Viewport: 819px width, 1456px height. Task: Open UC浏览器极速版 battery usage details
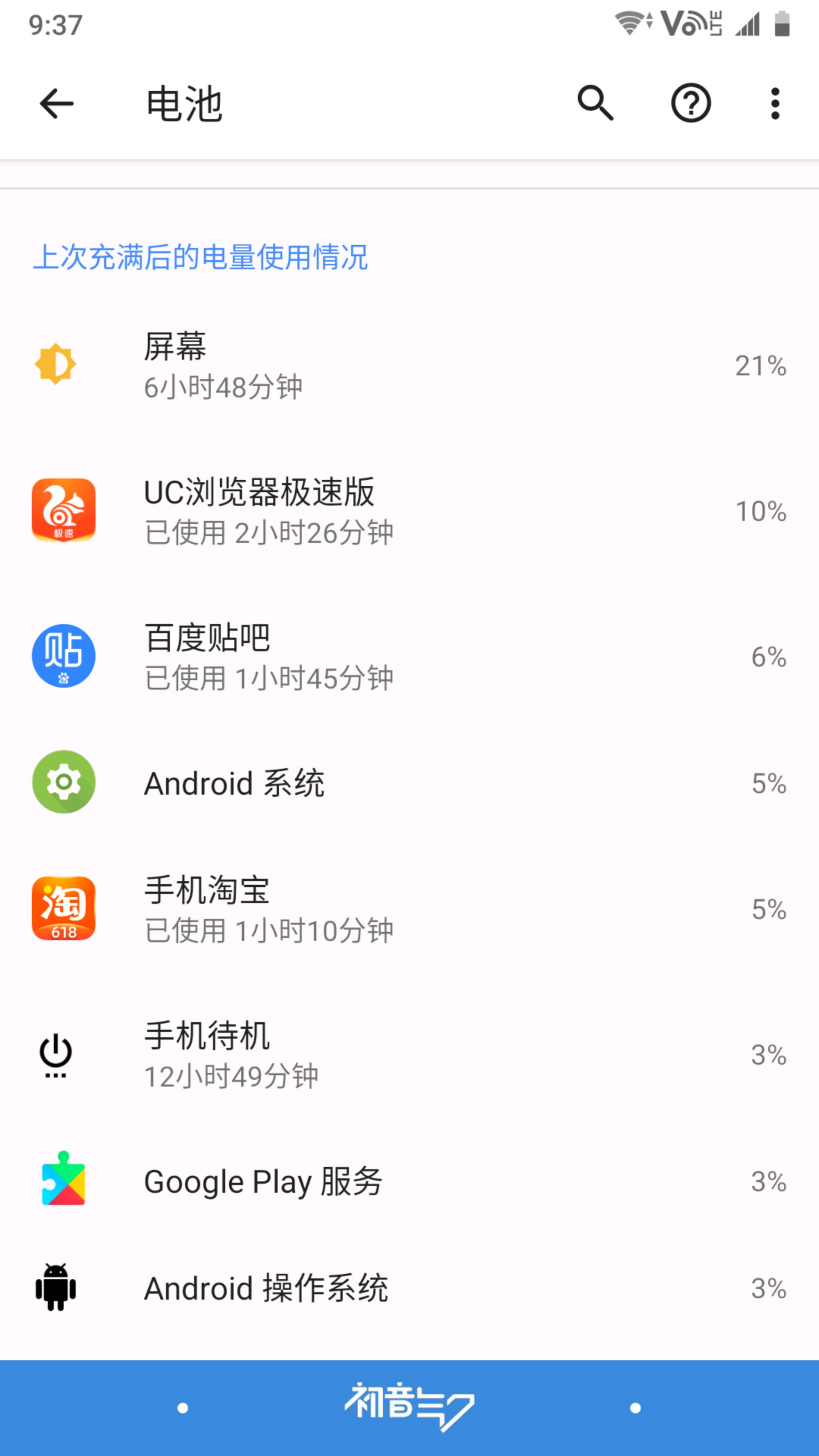point(409,511)
